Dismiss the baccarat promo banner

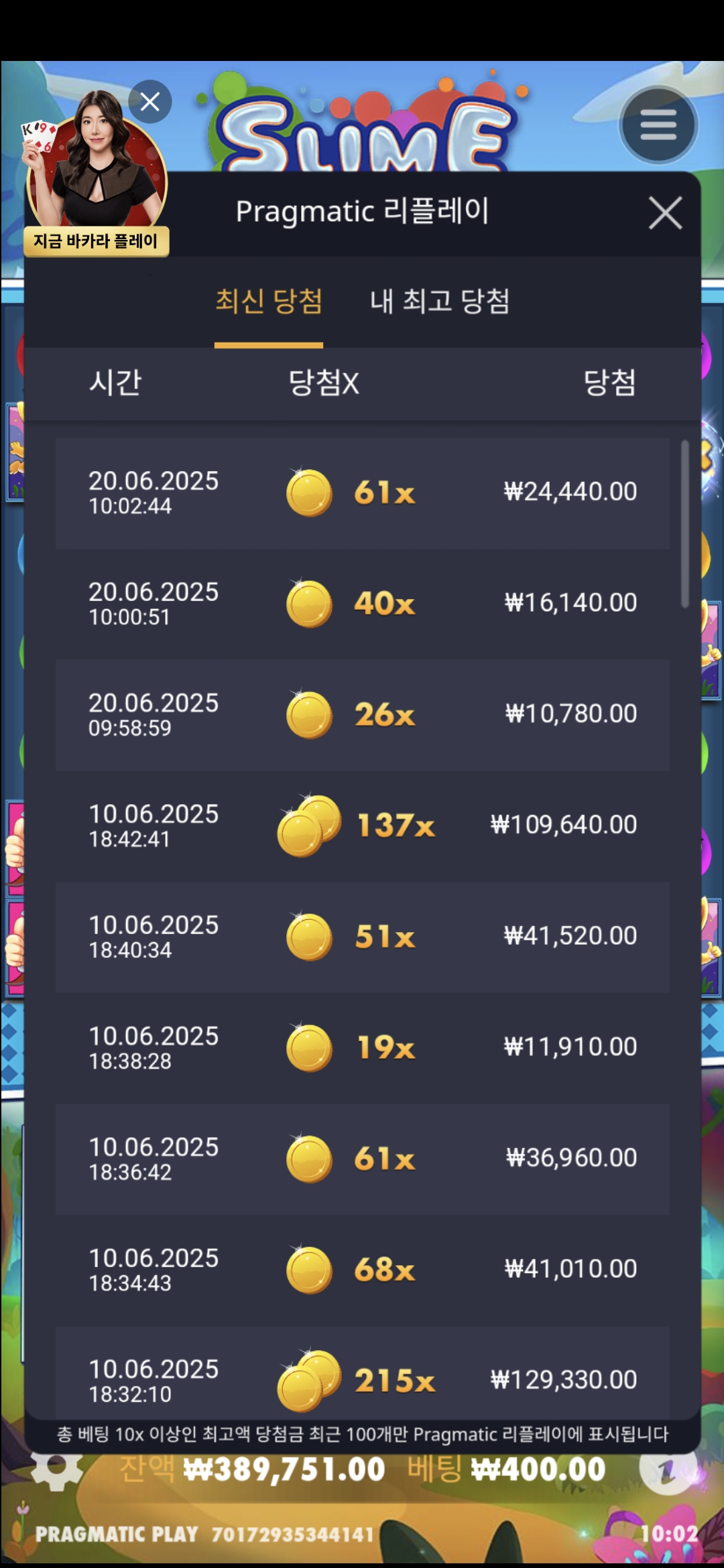(x=149, y=102)
